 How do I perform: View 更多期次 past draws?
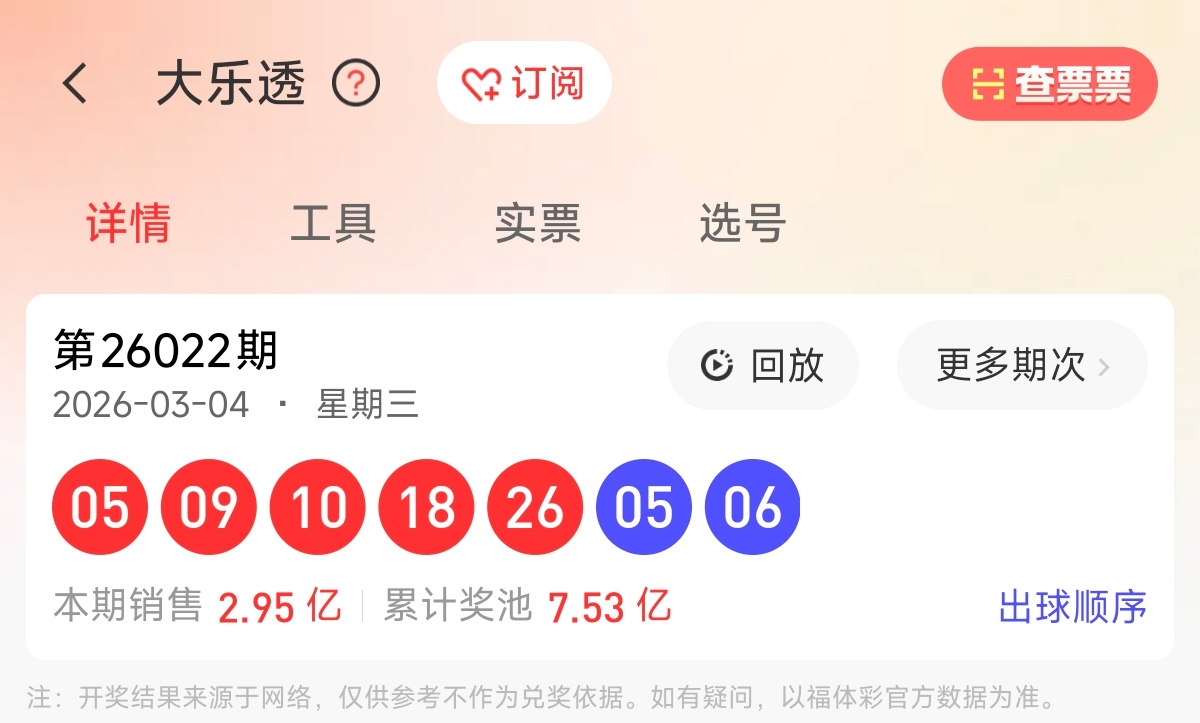[1022, 366]
